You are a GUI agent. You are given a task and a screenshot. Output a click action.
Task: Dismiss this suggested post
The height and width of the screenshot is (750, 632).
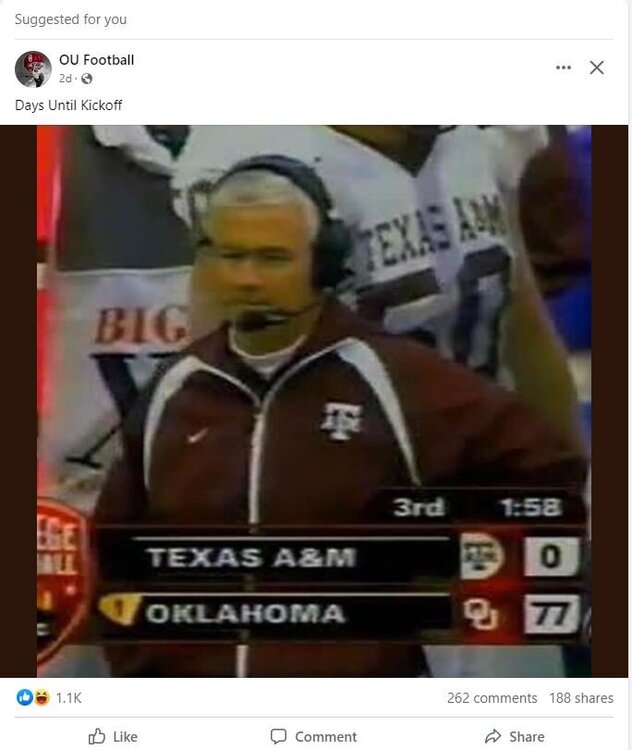pos(597,68)
